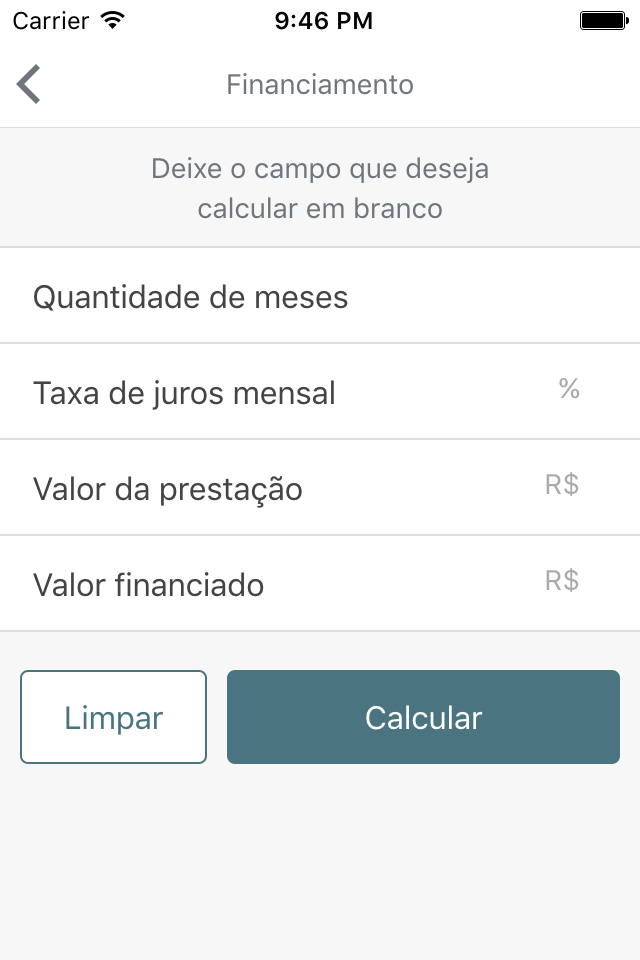Tap the Calcular button
640x960 pixels.
[423, 717]
